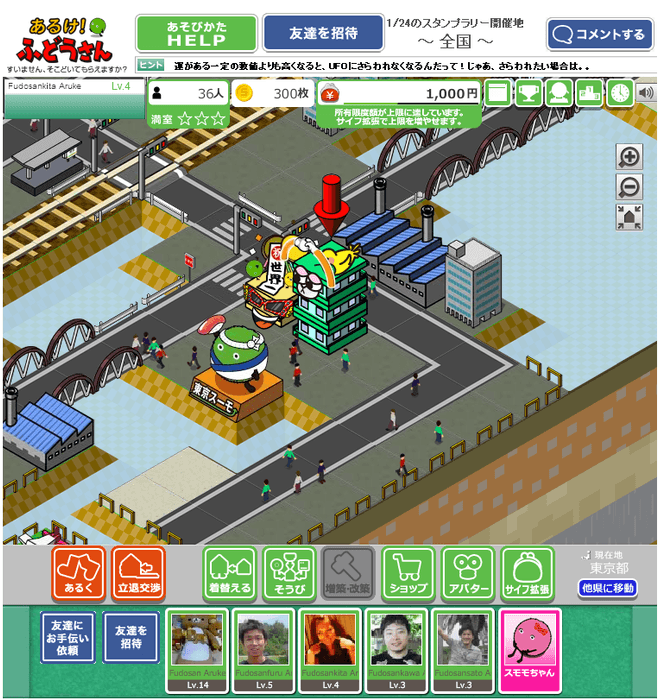This screenshot has height=700, width=659.
Task: Zoom out of the map
Action: coord(629,186)
